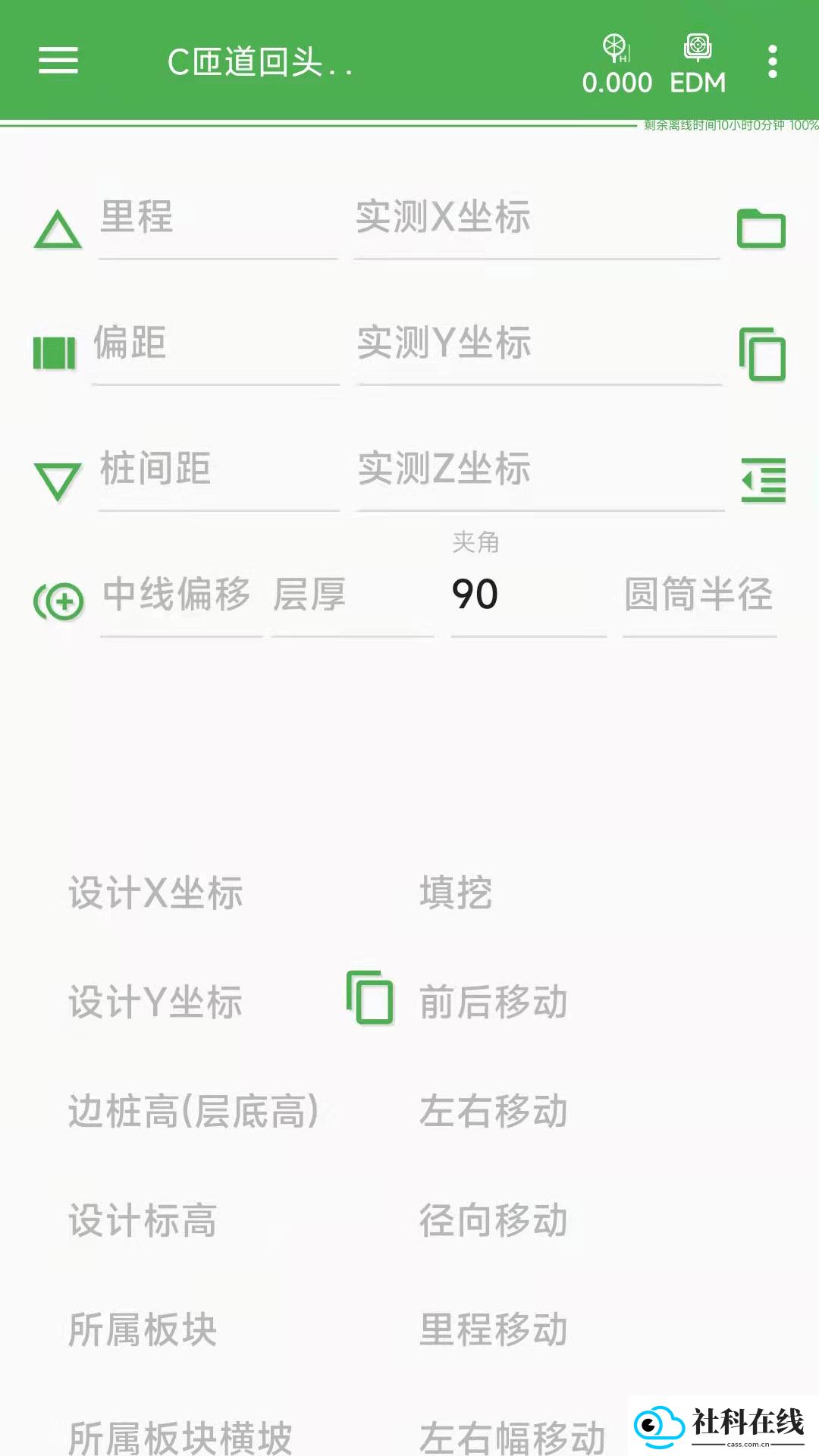Viewport: 819px width, 1456px height.
Task: Tap the EDM measurement mode icon
Action: click(x=698, y=64)
